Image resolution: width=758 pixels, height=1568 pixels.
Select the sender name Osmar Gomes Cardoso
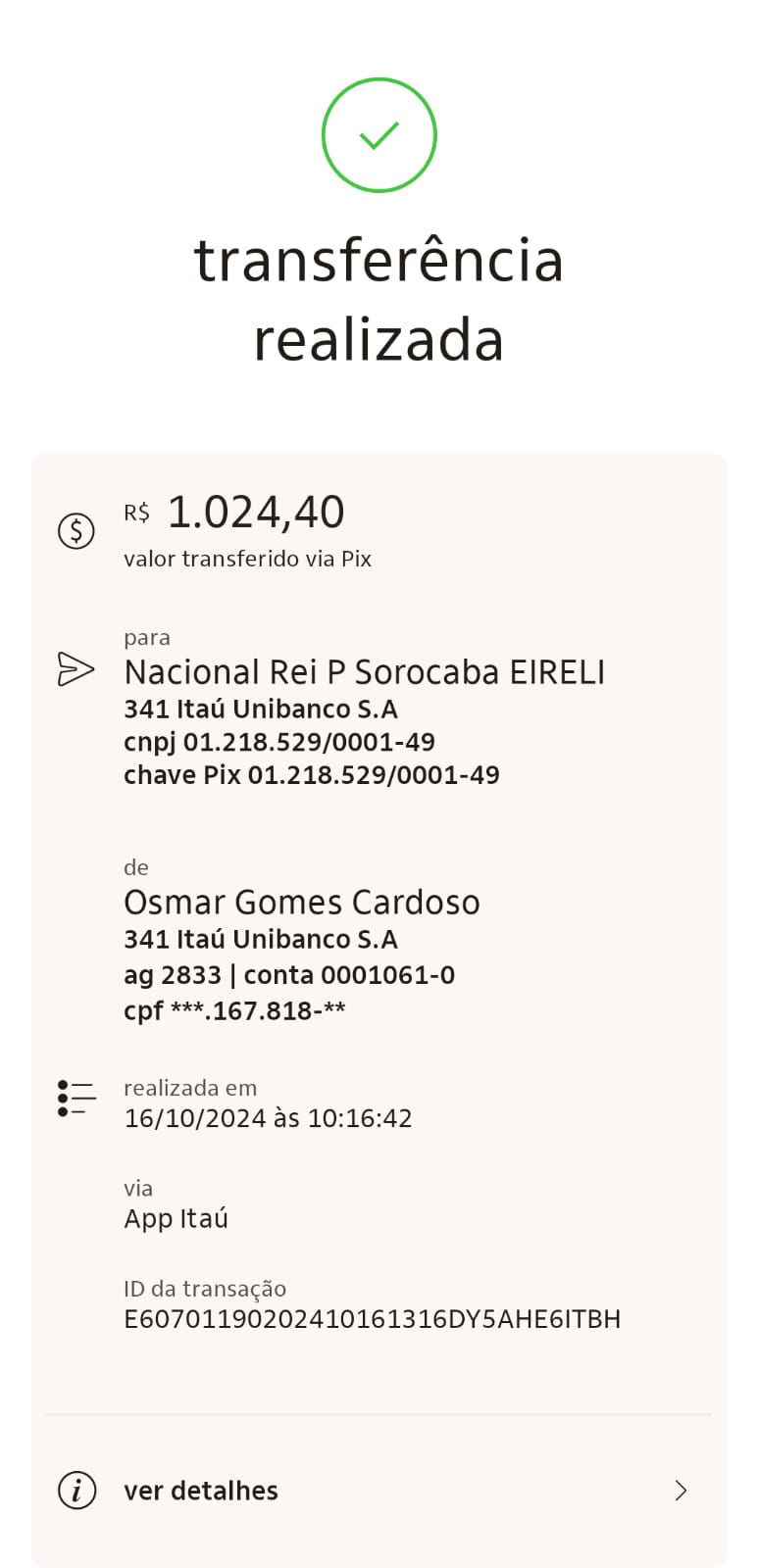click(302, 902)
